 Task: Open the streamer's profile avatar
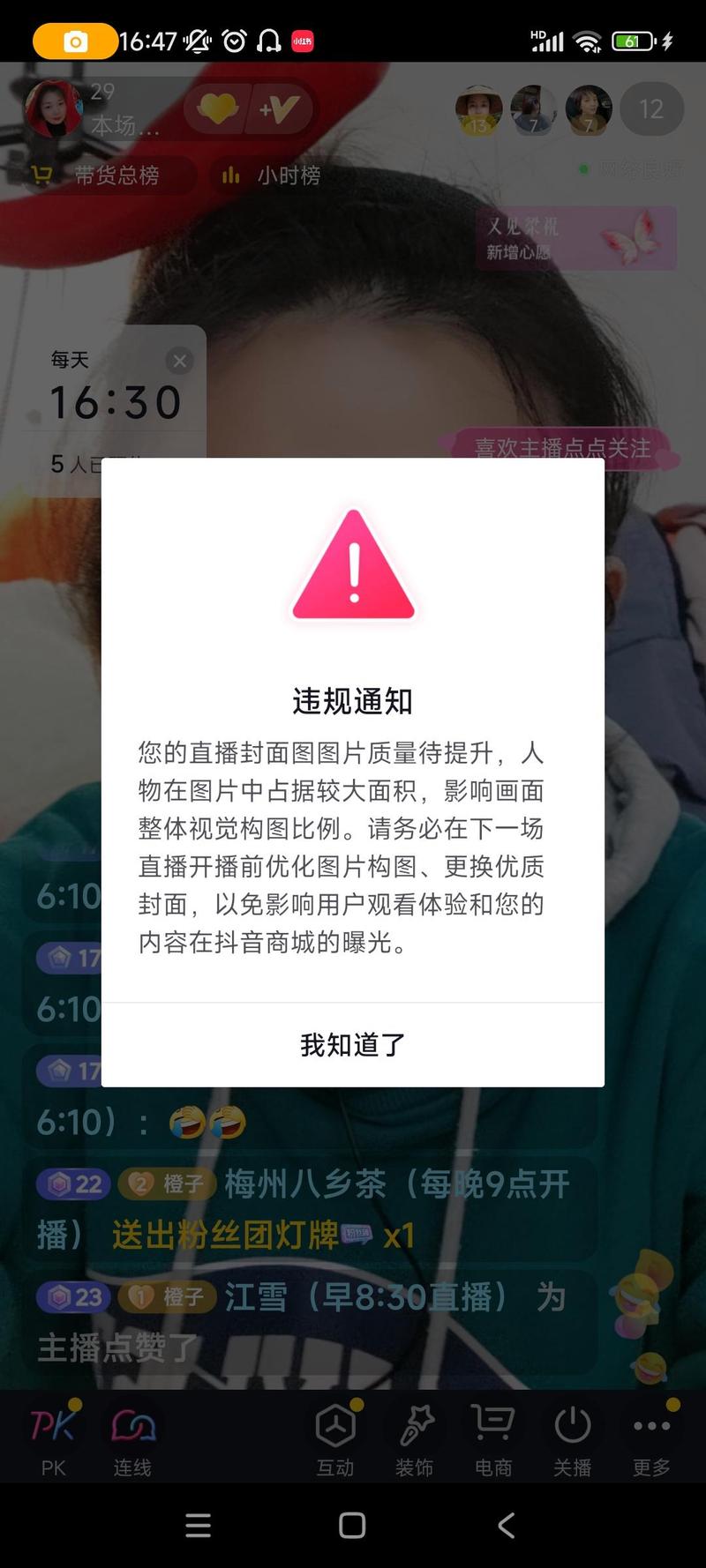pyautogui.click(x=53, y=109)
